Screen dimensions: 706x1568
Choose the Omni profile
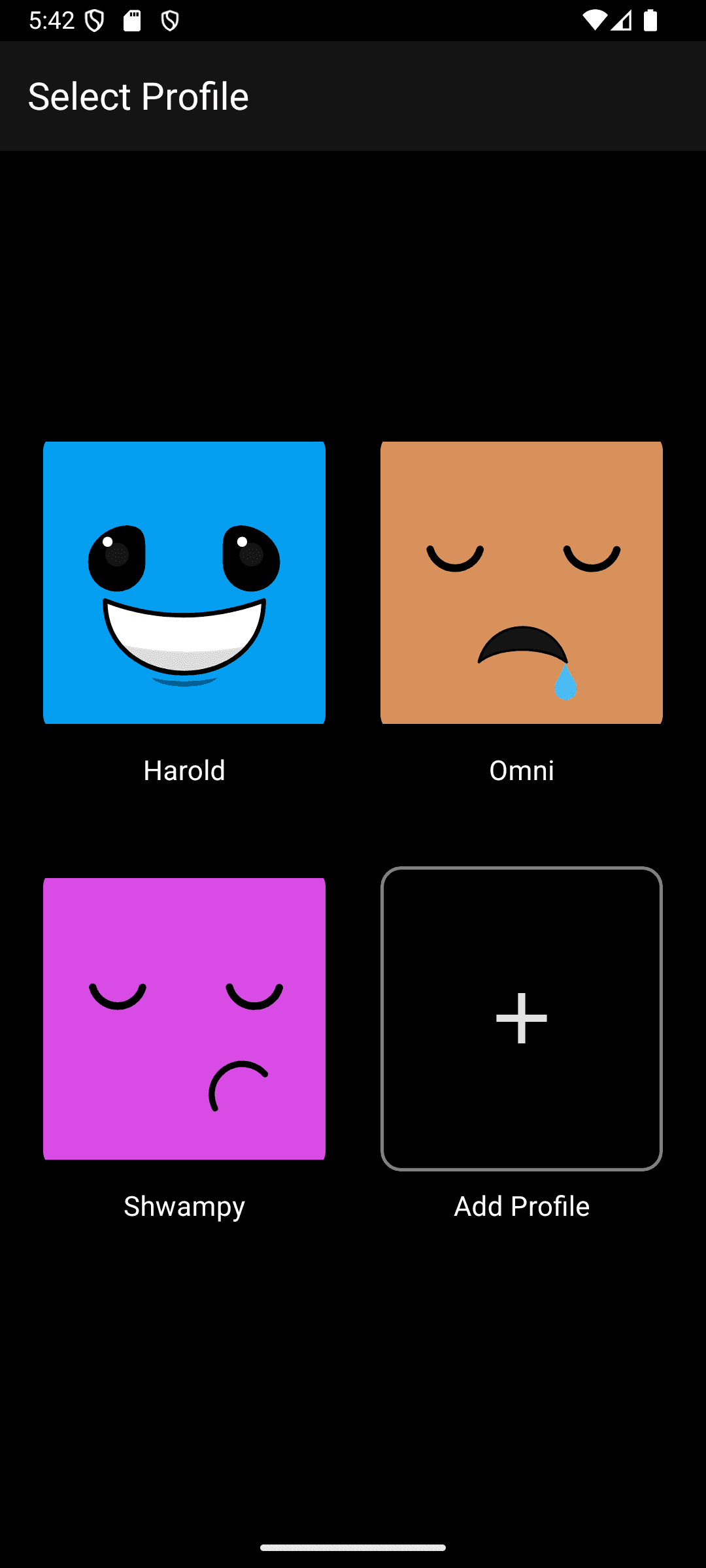point(522,583)
